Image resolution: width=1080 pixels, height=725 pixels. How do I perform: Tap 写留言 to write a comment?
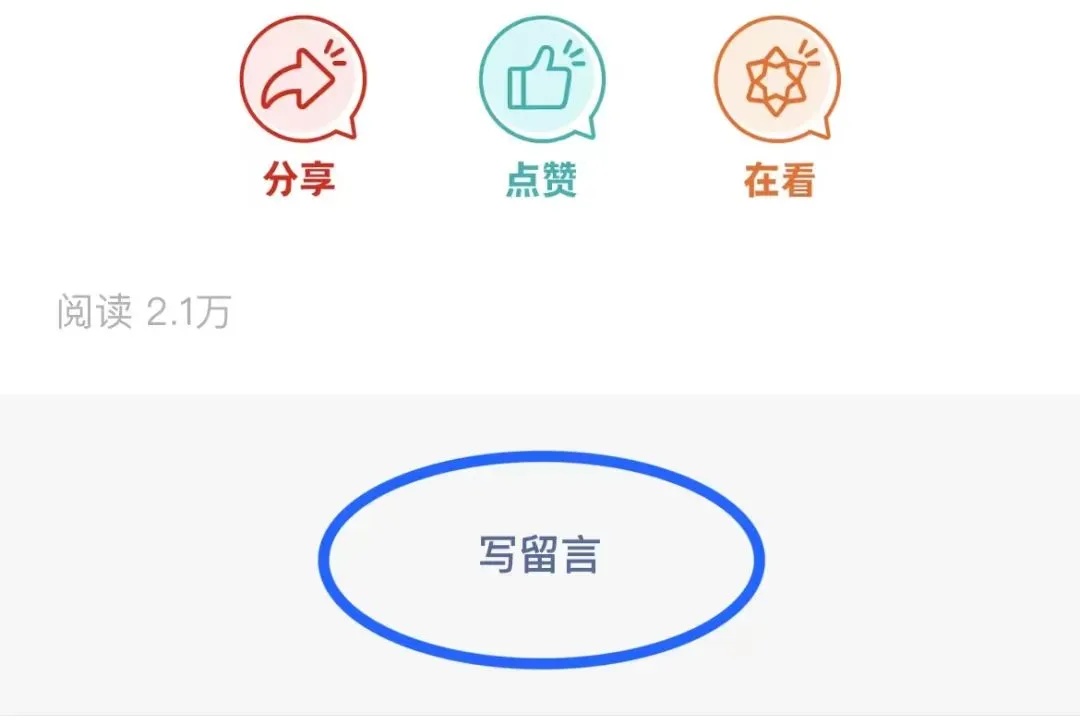point(539,556)
